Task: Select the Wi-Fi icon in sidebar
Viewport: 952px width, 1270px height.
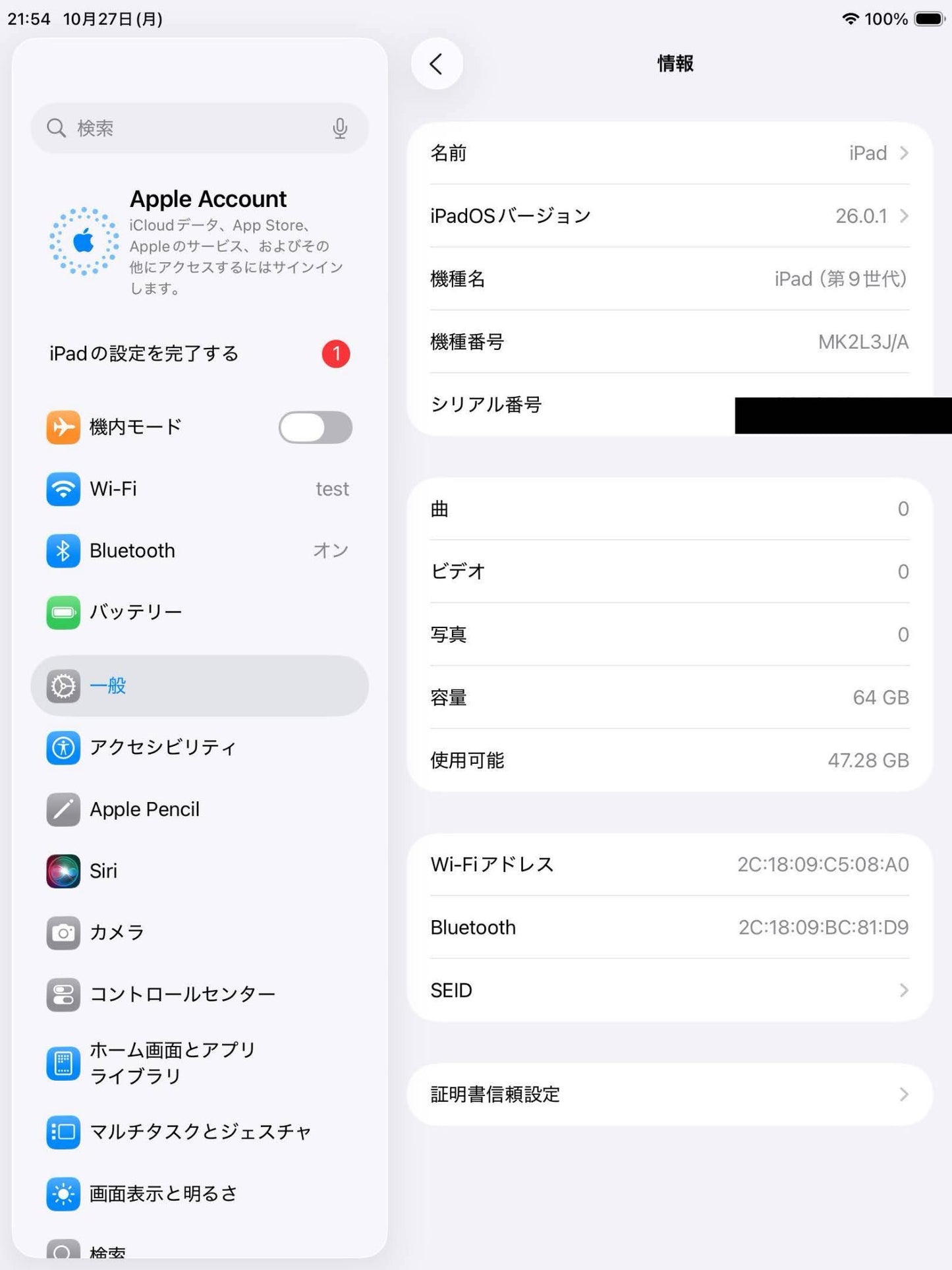Action: 63,489
